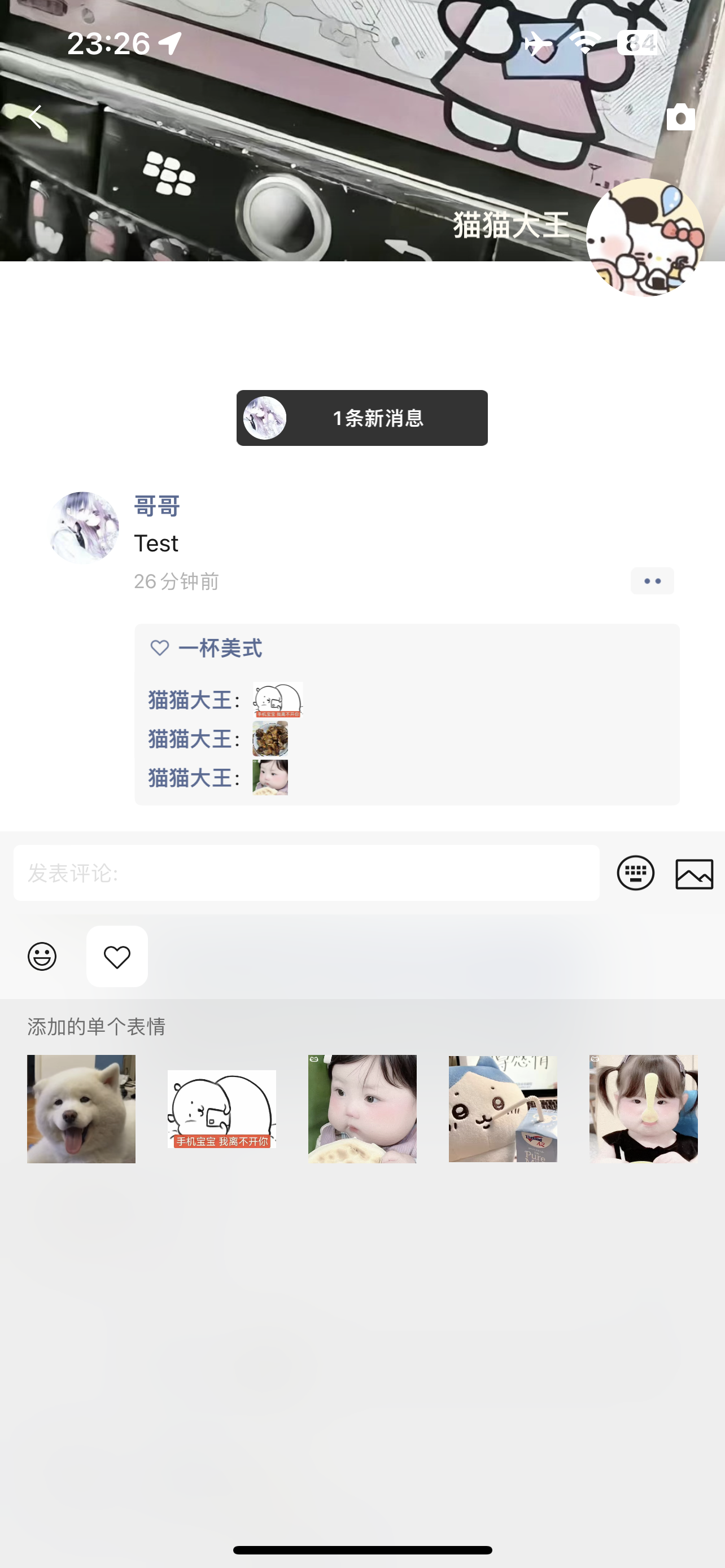Switch to the smiley emoji tab
The height and width of the screenshot is (1568, 725).
click(42, 956)
